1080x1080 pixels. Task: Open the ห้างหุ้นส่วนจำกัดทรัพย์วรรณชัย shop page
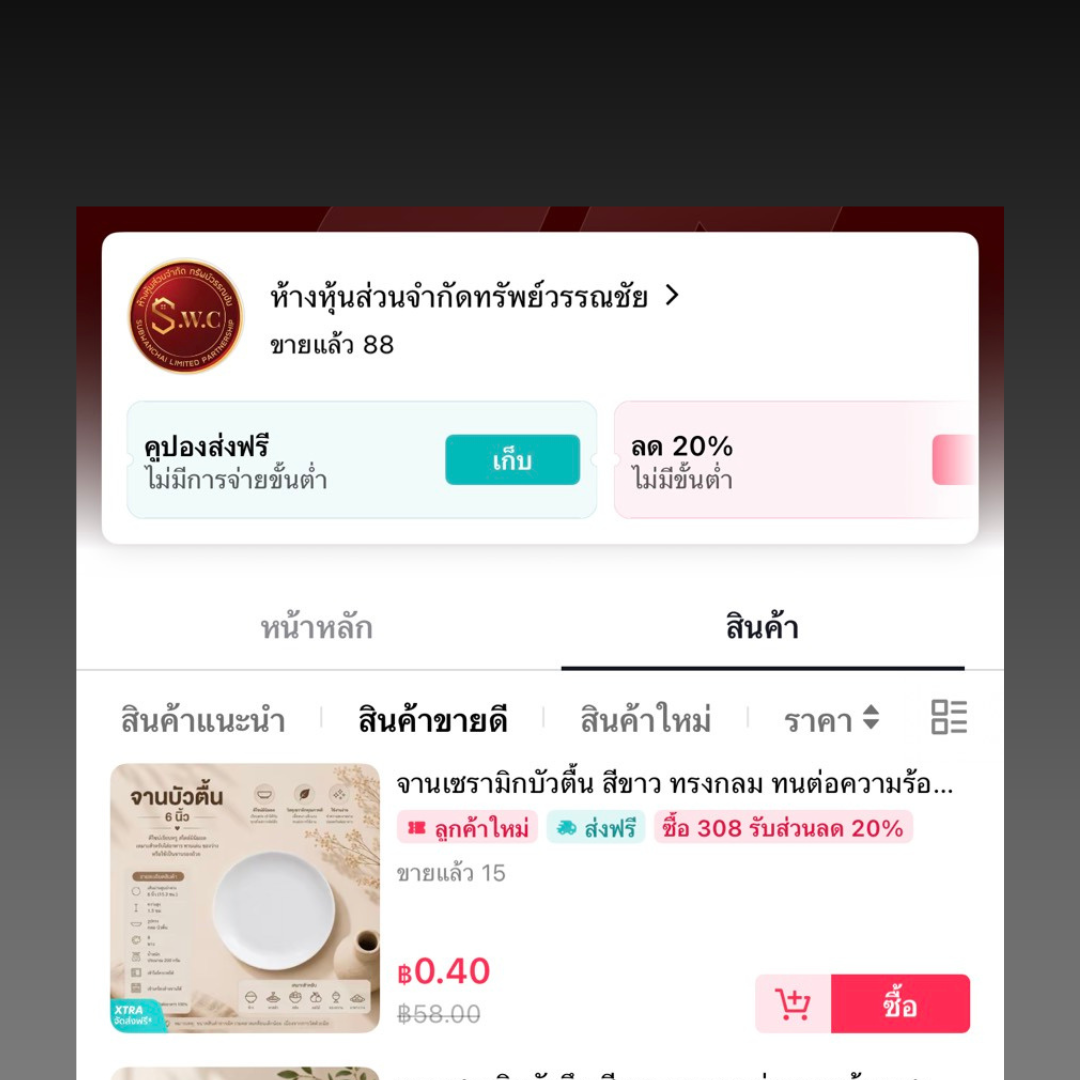474,297
